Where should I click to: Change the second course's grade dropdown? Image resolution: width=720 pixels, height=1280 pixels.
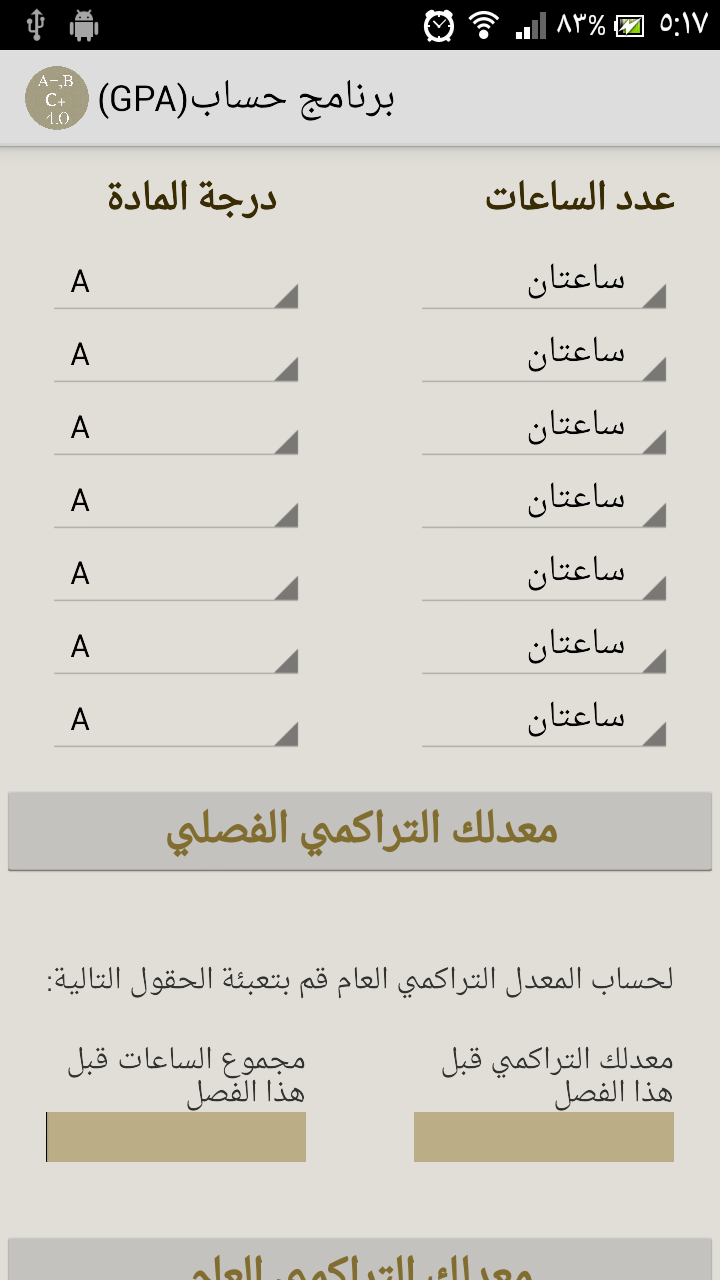coord(176,354)
